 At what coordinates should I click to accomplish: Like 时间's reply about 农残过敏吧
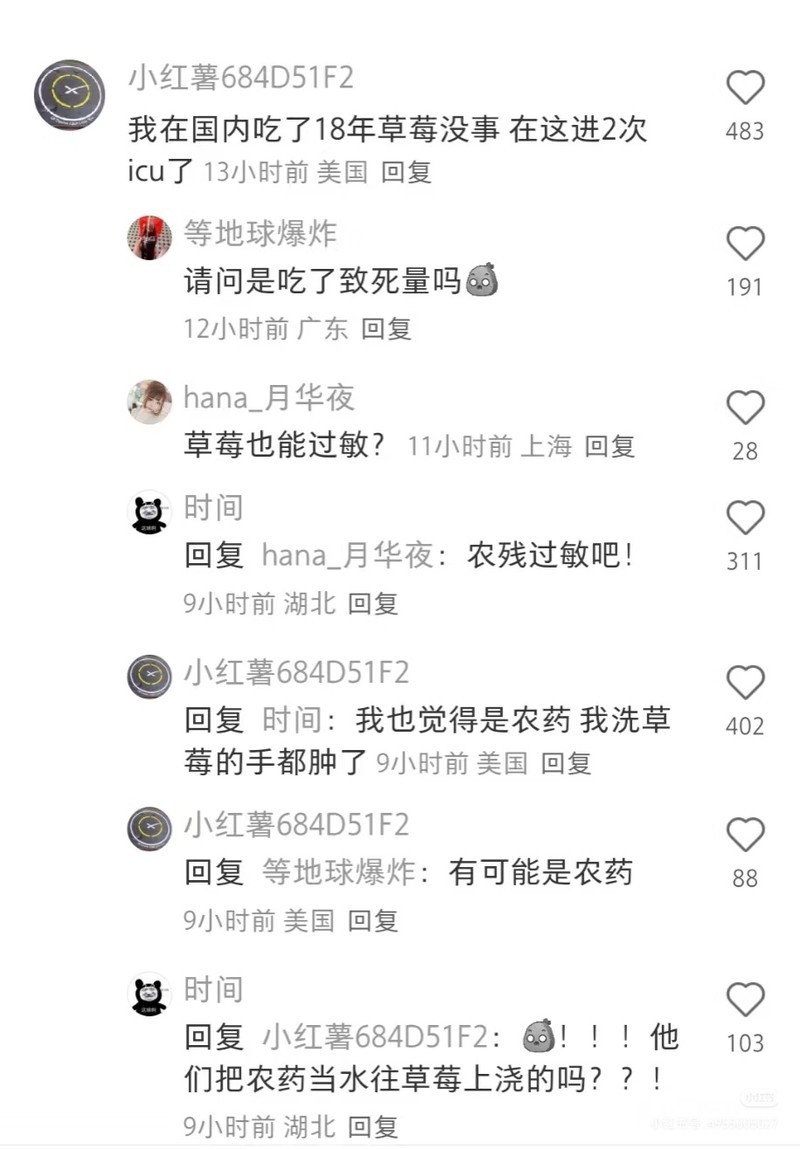(x=745, y=518)
